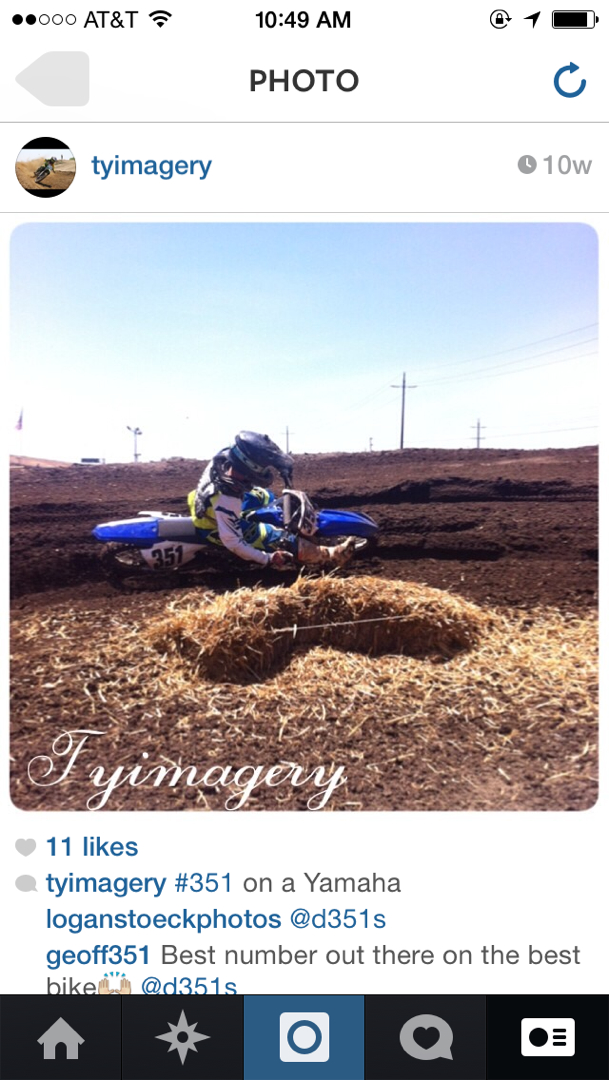
Task: Open loganstoeckphotos profile
Action: 163,920
